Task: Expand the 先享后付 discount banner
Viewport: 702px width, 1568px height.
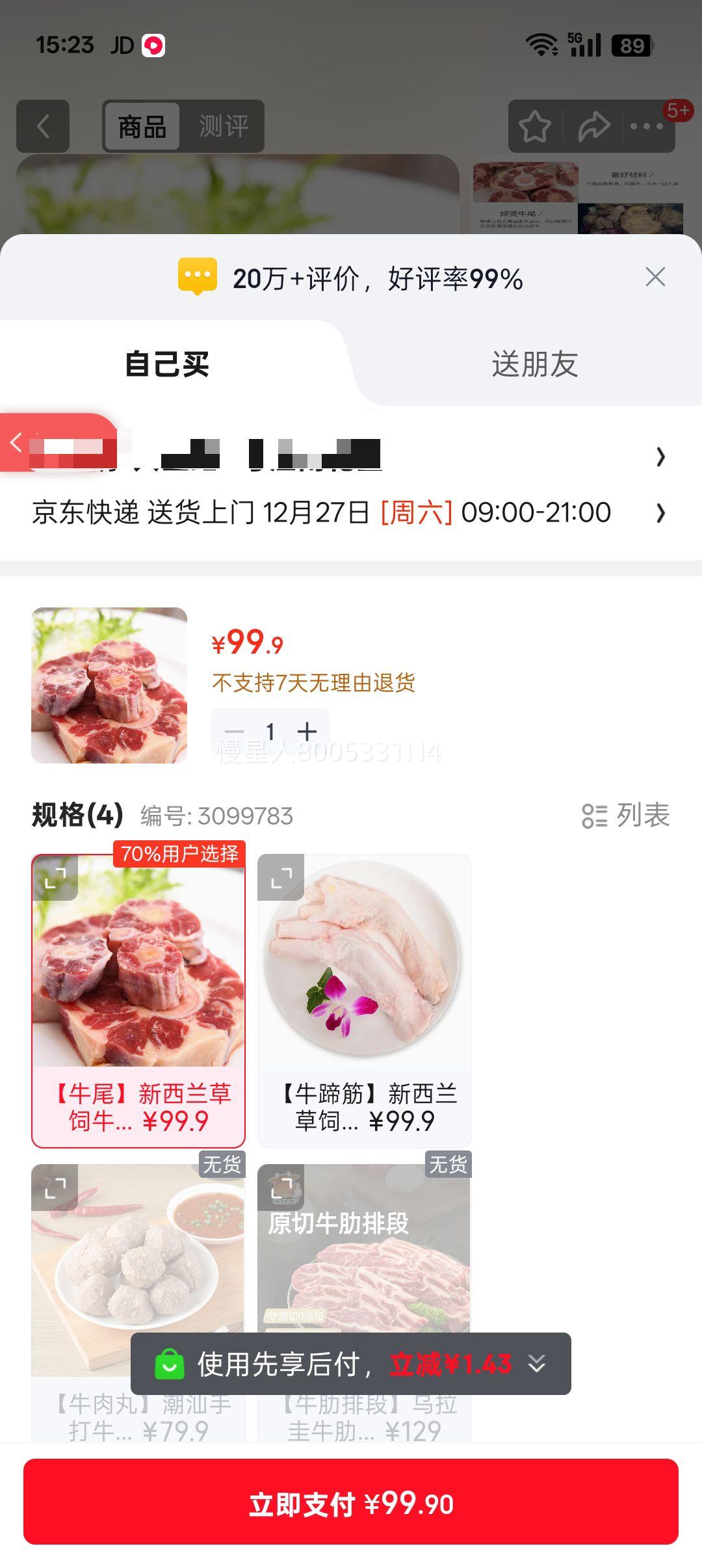Action: [537, 1363]
